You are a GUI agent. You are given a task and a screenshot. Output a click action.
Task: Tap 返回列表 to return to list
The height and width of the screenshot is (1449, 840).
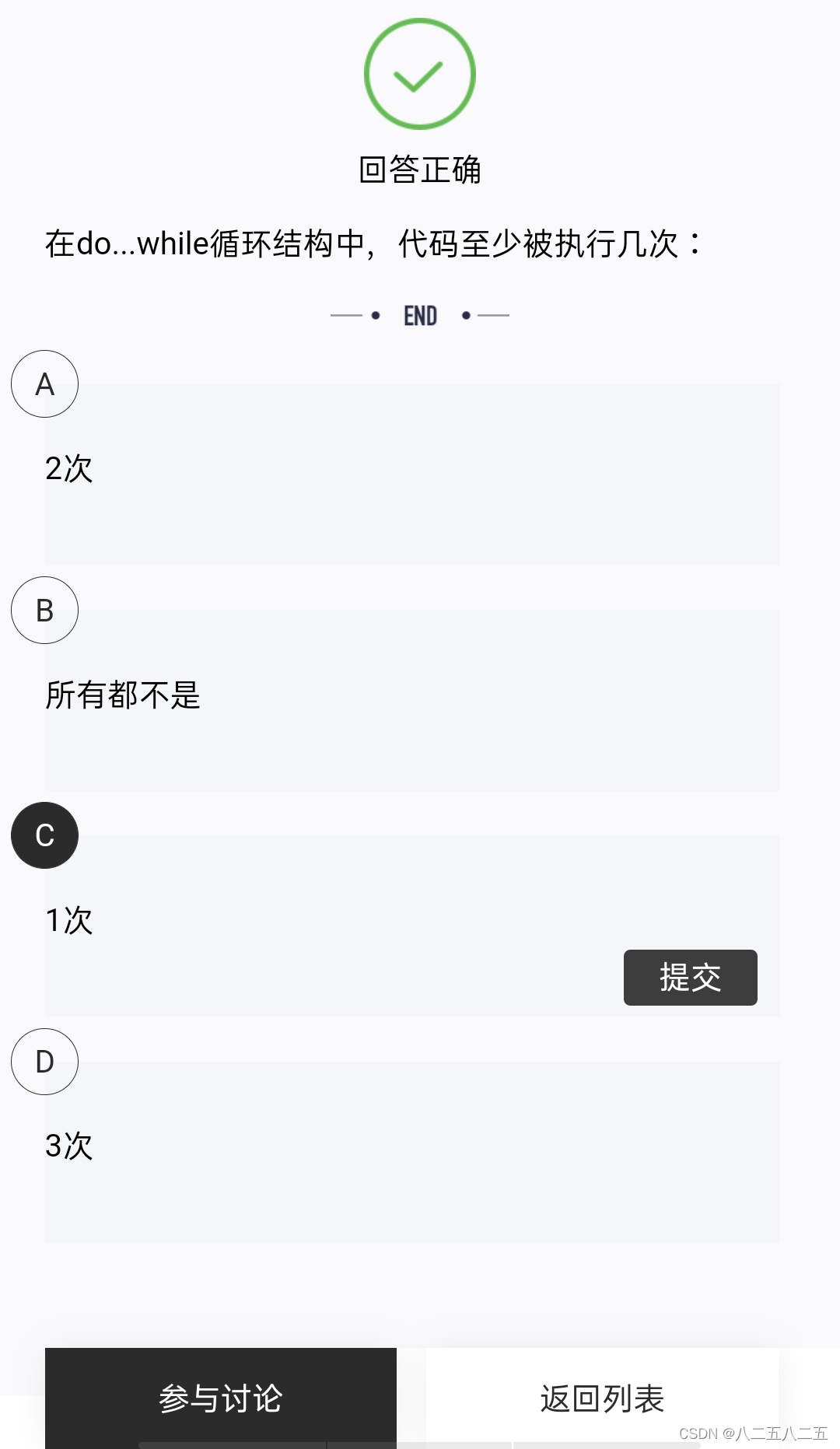pos(601,1398)
